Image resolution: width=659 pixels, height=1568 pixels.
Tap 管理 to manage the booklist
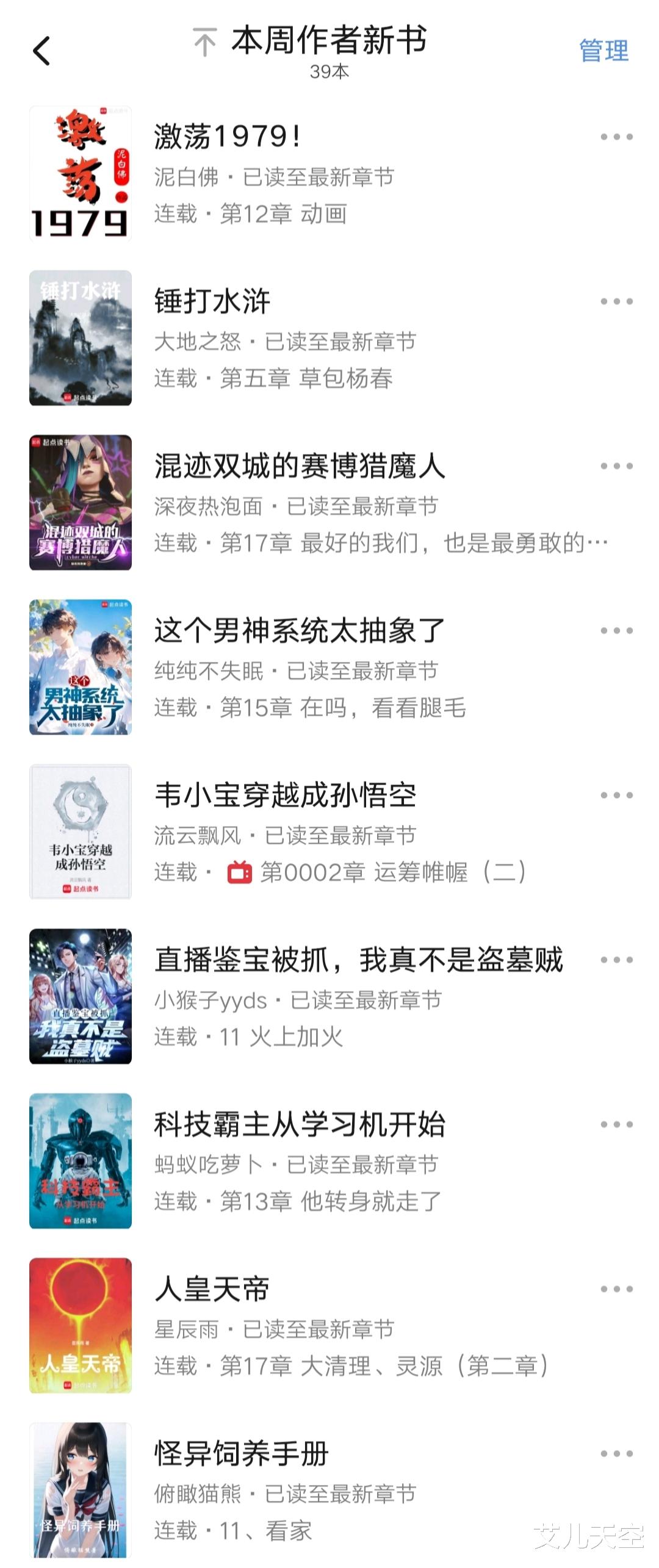point(603,51)
